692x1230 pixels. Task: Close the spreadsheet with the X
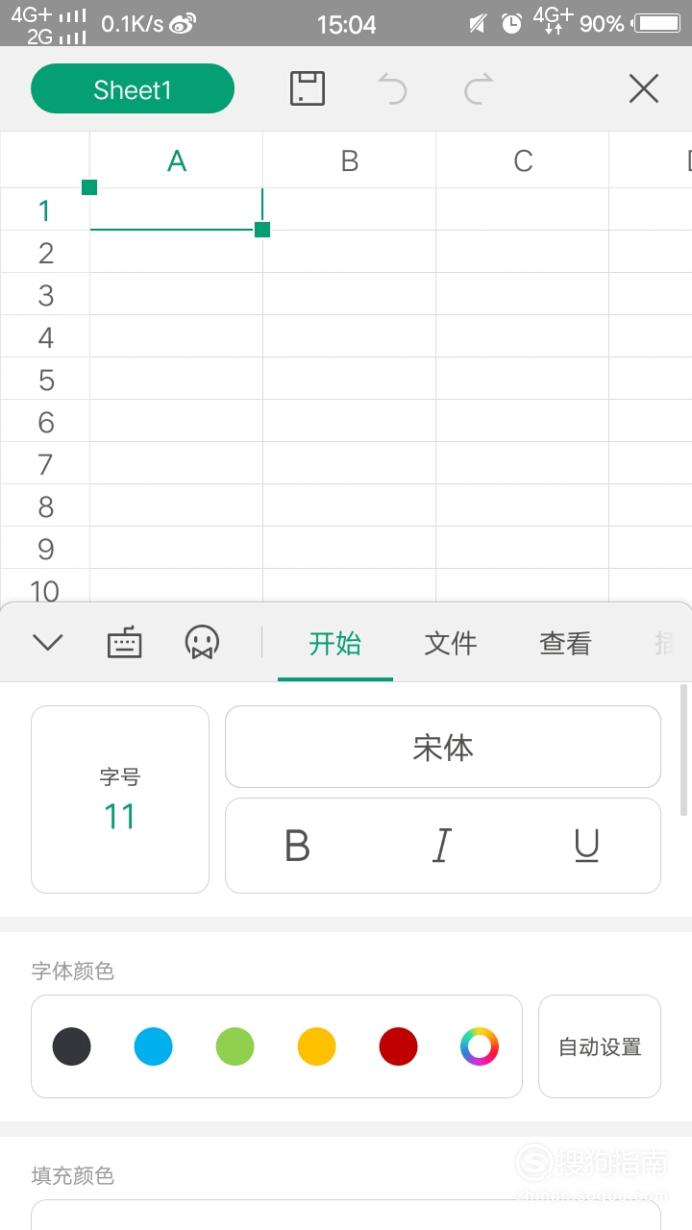[x=644, y=89]
